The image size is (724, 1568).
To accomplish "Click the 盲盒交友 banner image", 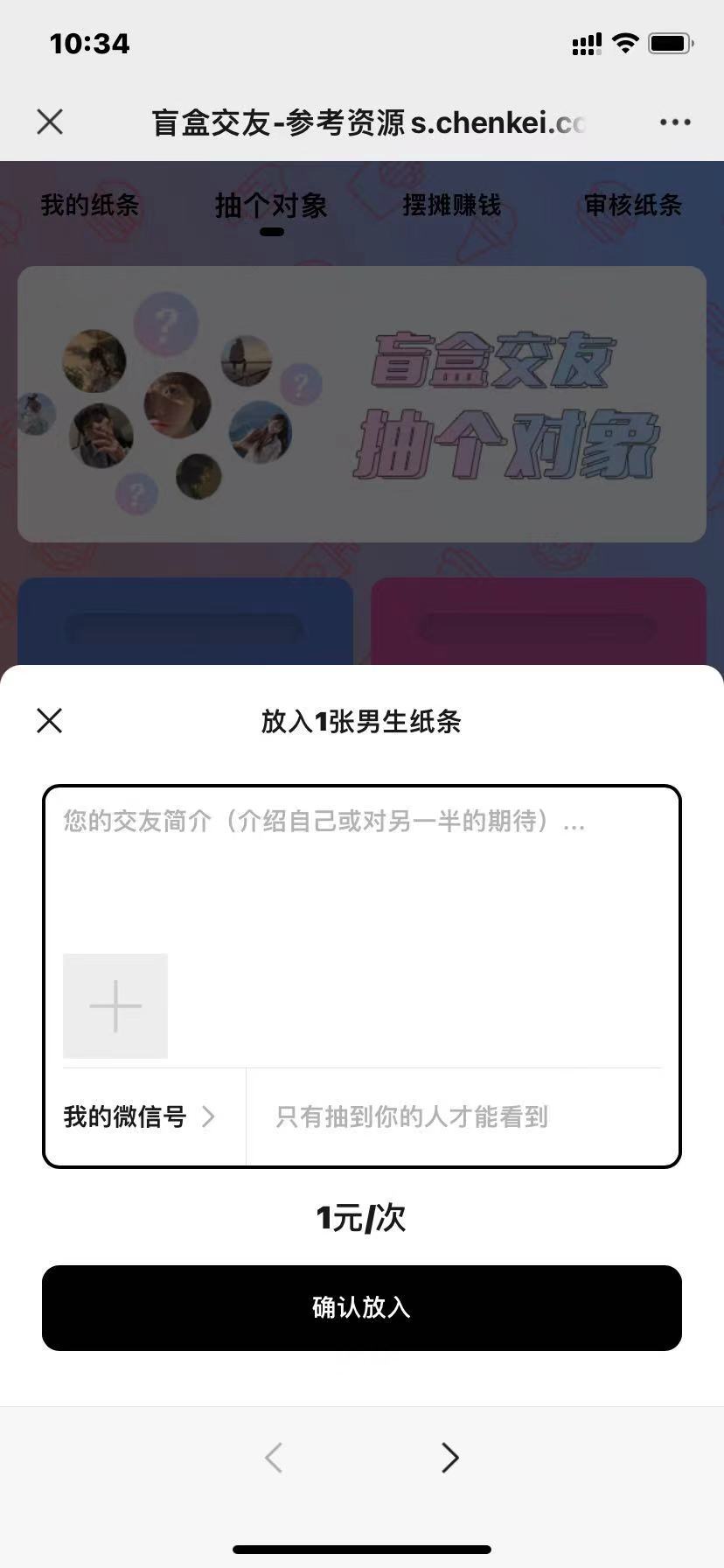I will point(362,402).
